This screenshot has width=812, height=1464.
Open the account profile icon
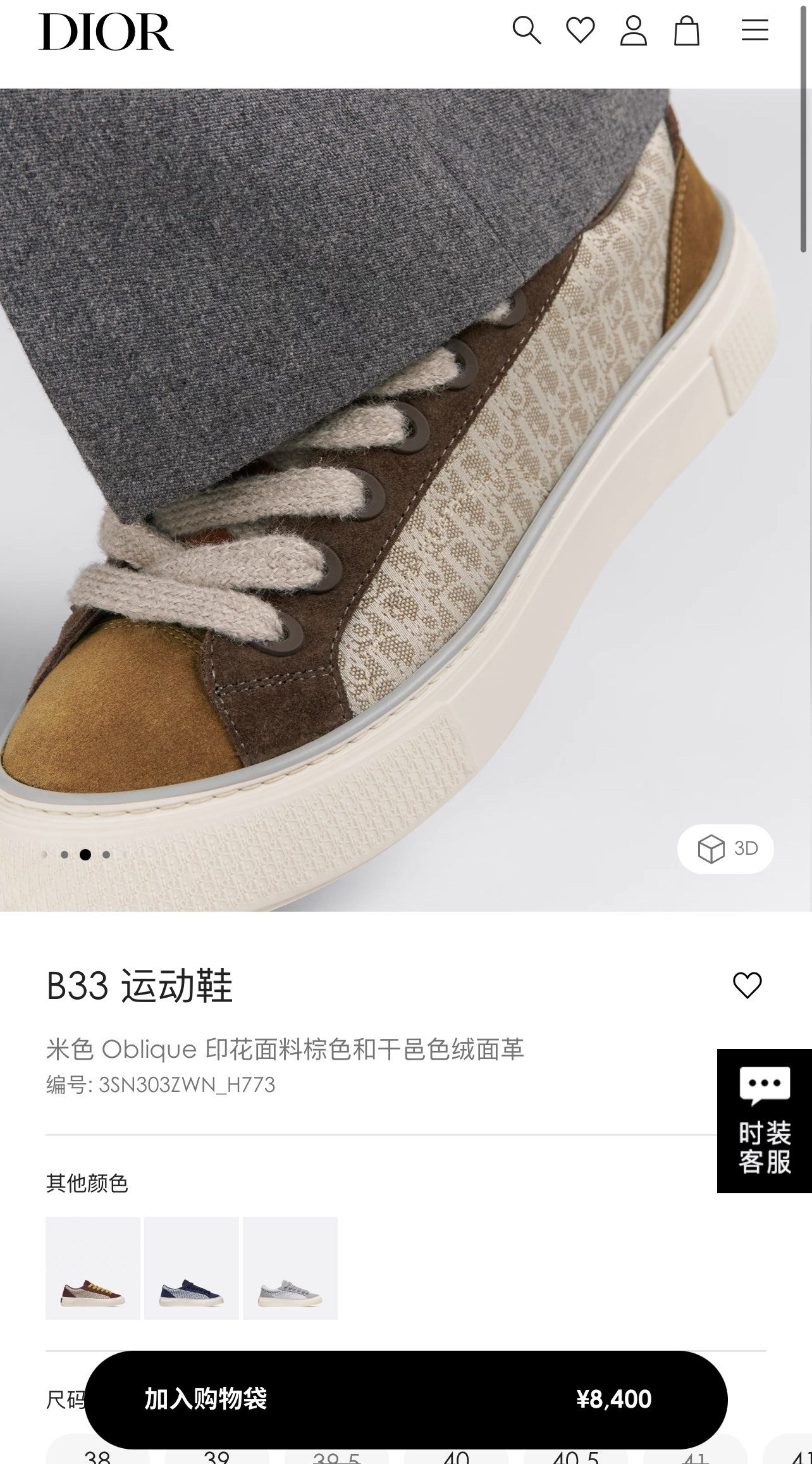point(633,30)
